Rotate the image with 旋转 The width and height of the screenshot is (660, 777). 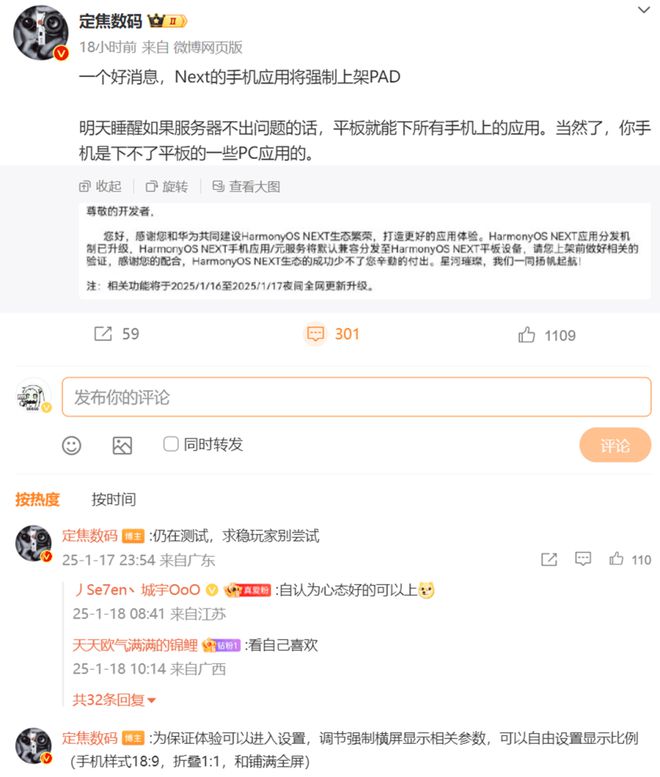pos(166,186)
